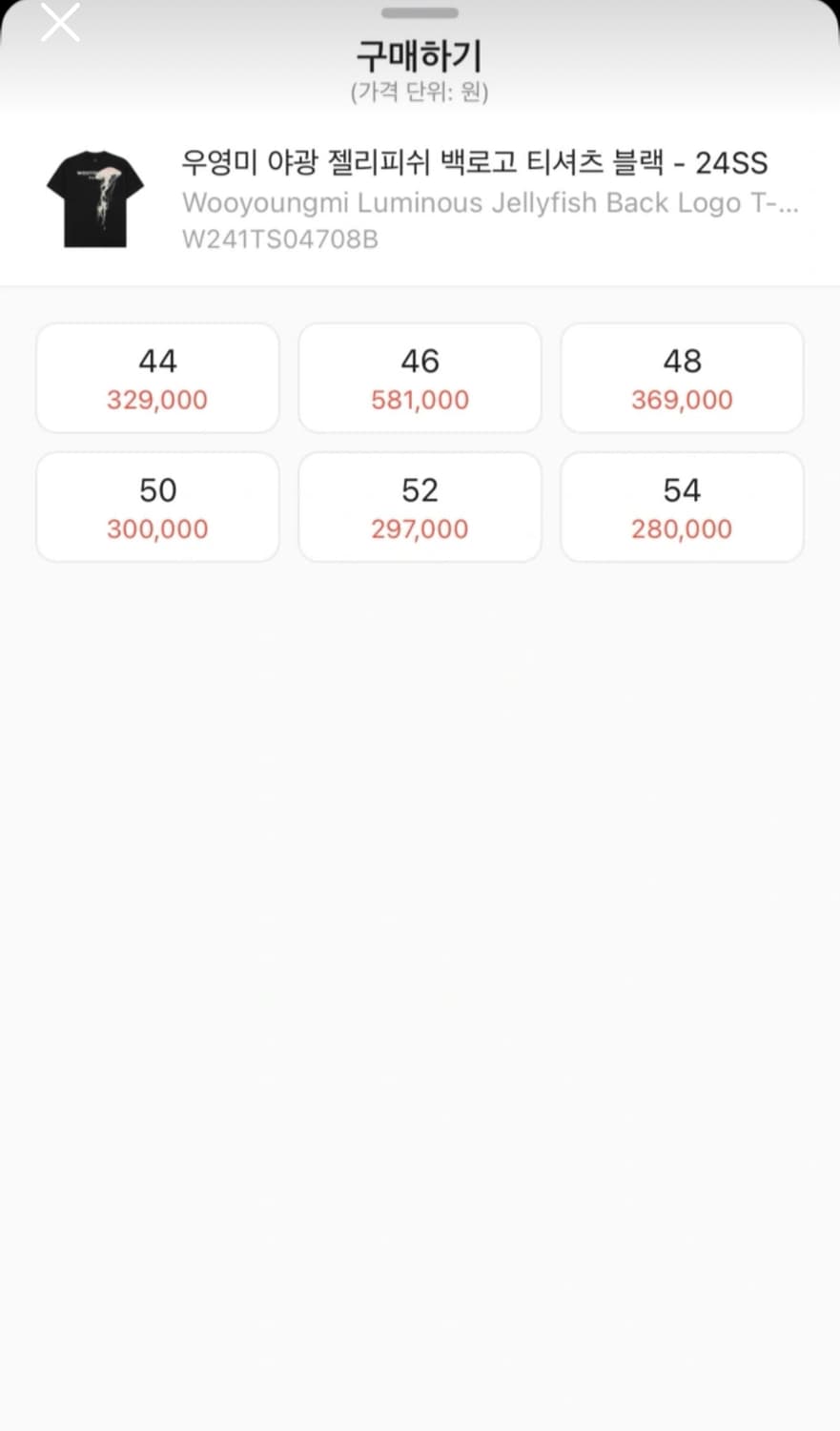Viewport: 840px width, 1431px height.
Task: Choose size 52 priced 297,000
Action: point(420,508)
